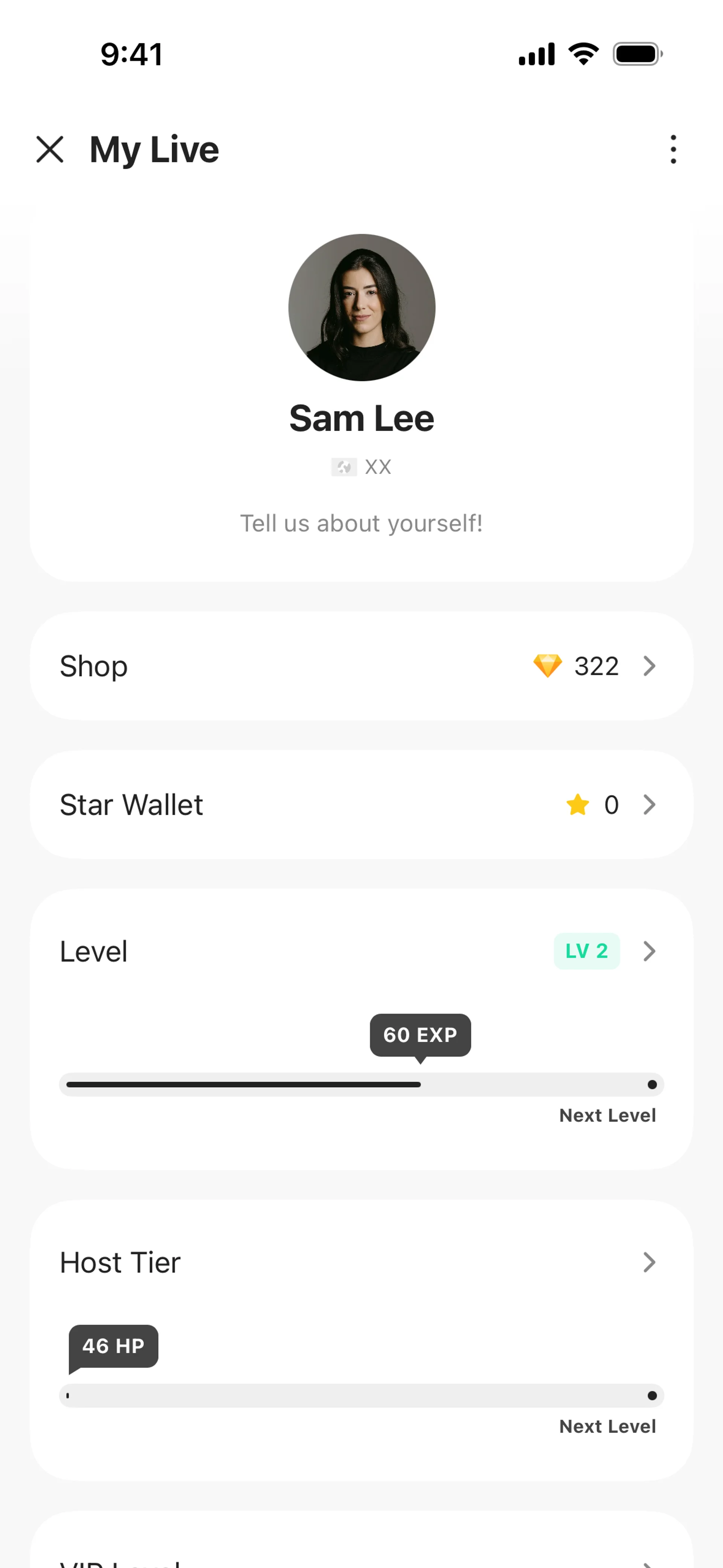Add a bio via 'Tell us about yourself!'
This screenshot has height=1568, width=723.
click(361, 523)
